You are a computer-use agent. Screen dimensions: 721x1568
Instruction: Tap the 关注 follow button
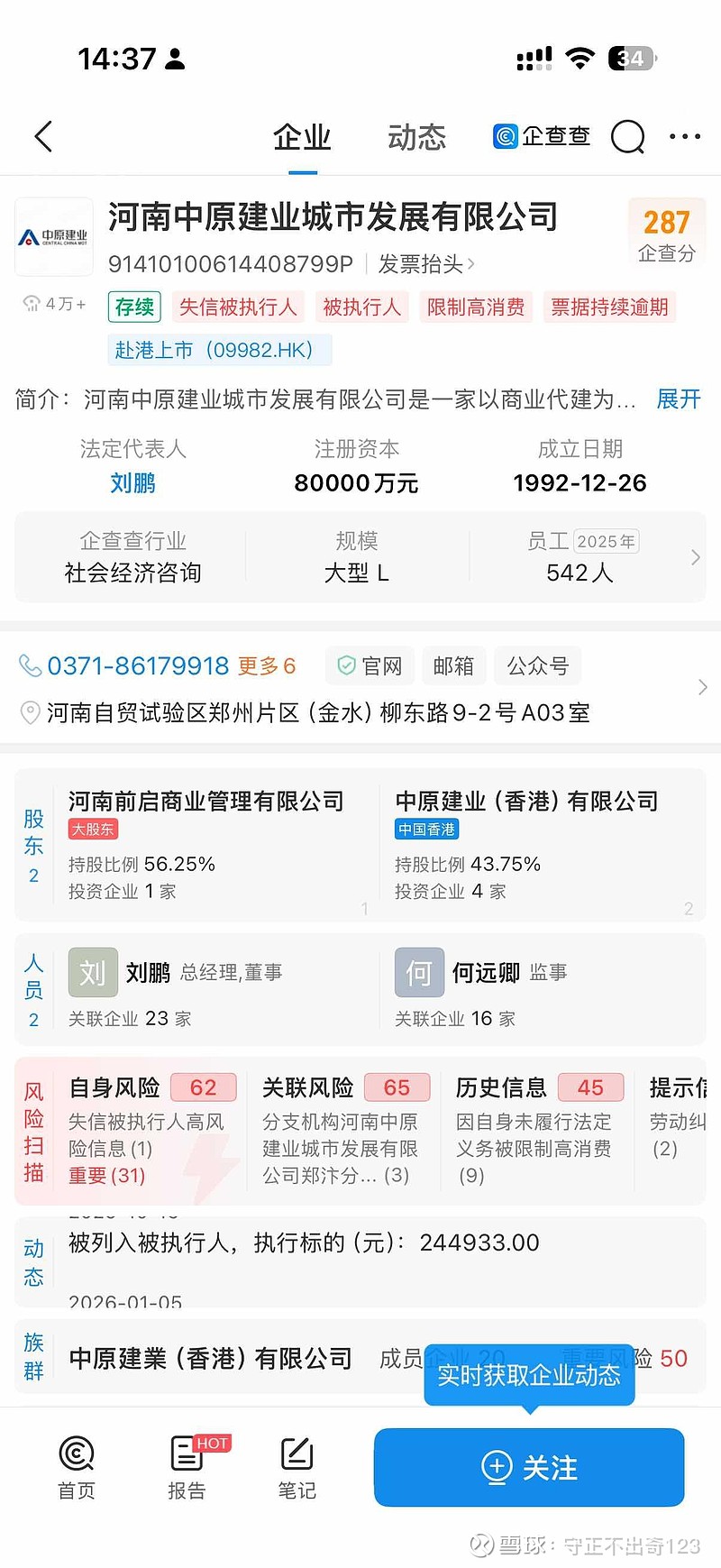[x=528, y=1467]
